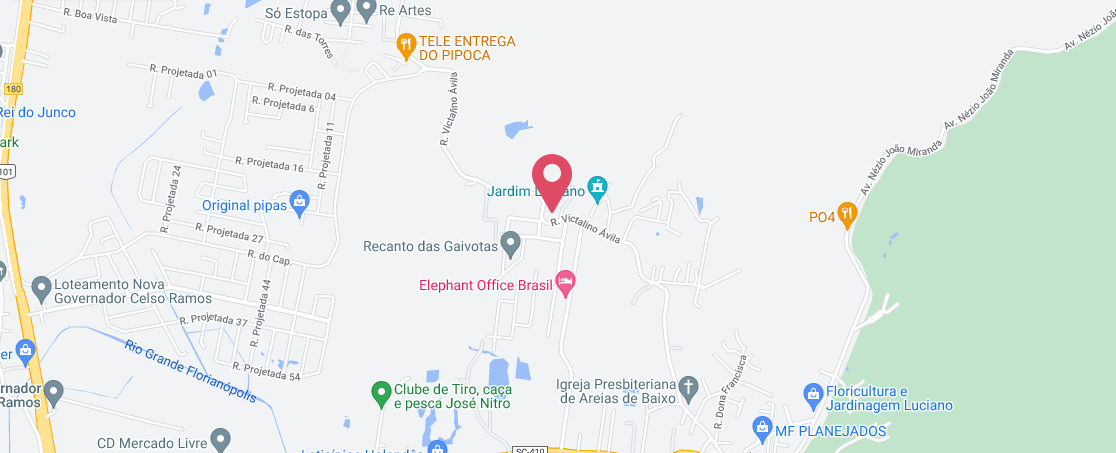1116x453 pixels.
Task: Select the Jardim Luciano marker
Action: pos(598,187)
